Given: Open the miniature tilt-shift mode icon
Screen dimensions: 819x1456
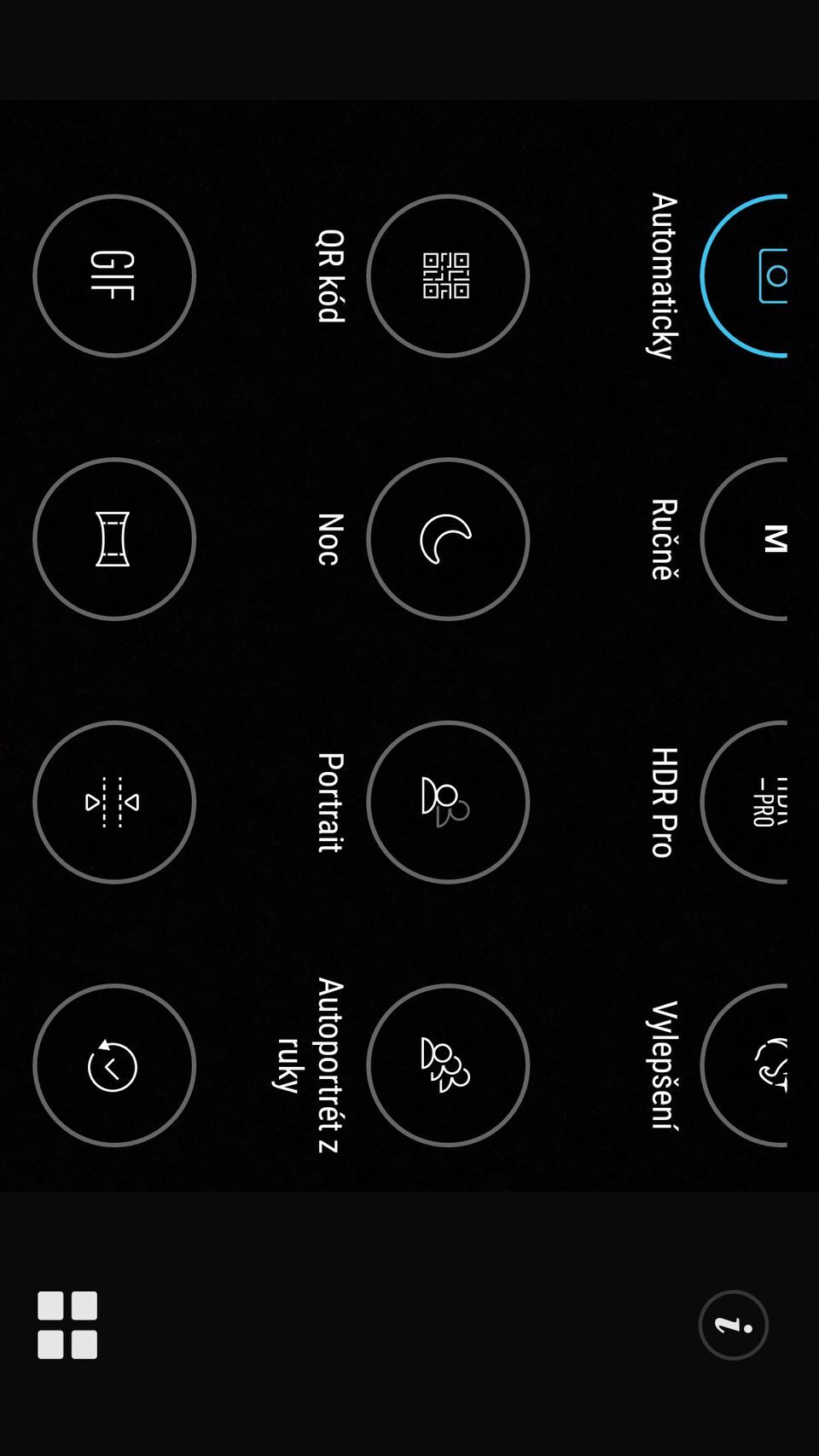Looking at the screenshot, I should point(113,539).
